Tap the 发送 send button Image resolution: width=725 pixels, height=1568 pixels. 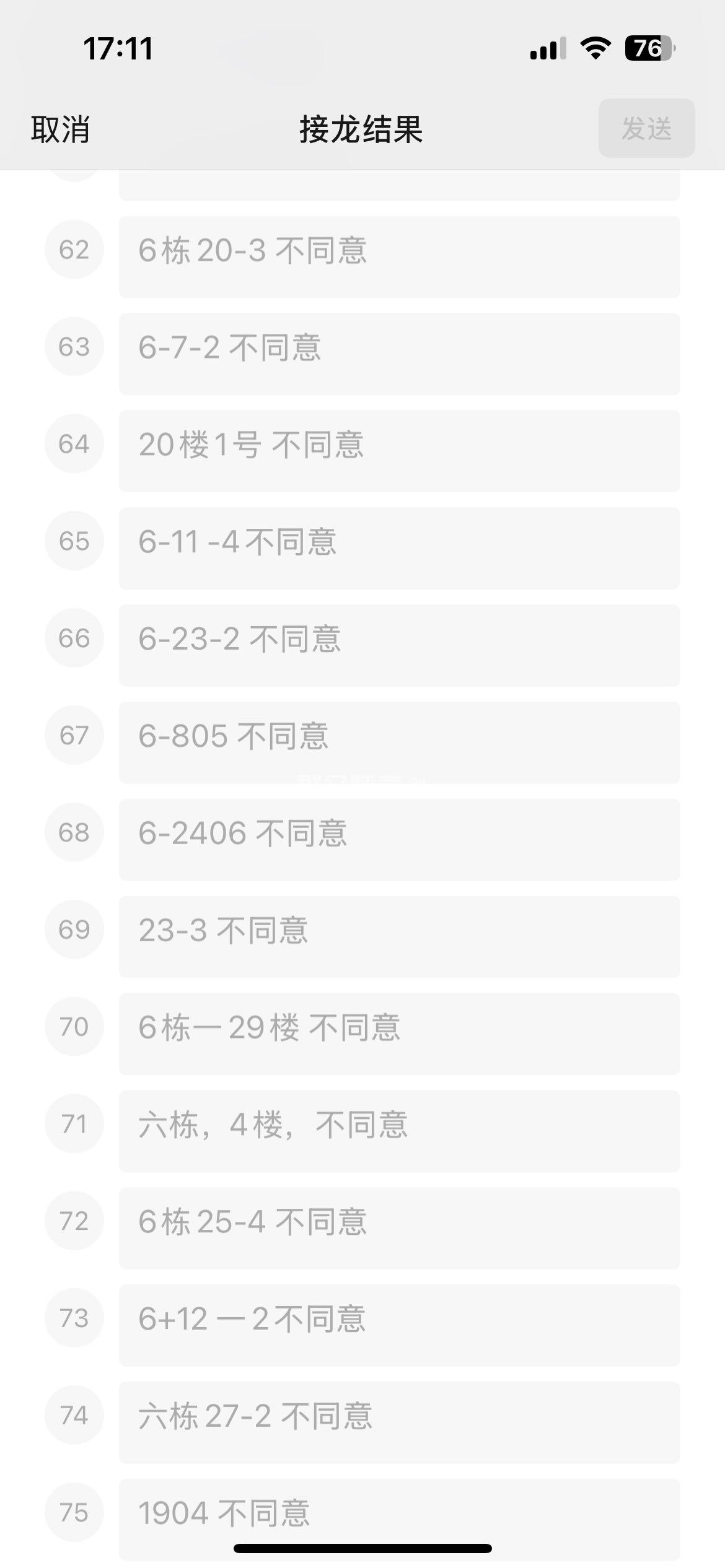point(646,128)
